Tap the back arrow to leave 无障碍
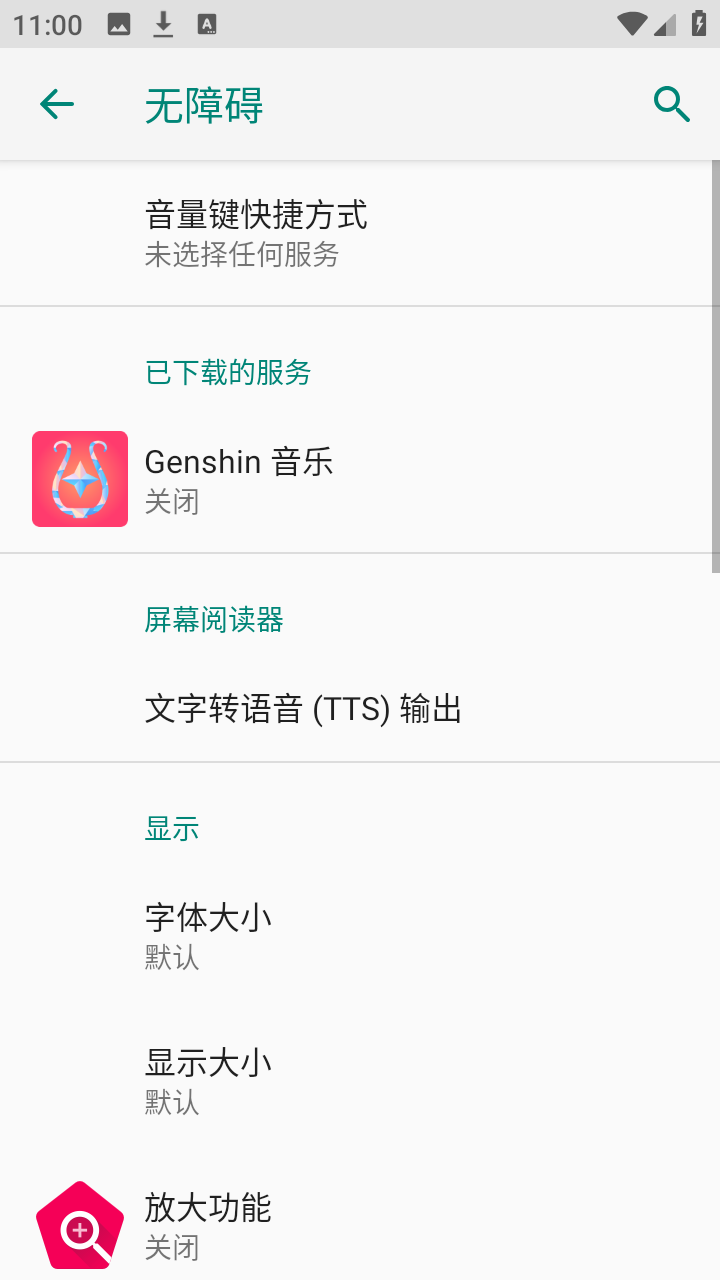The width and height of the screenshot is (720, 1280). pyautogui.click(x=56, y=103)
